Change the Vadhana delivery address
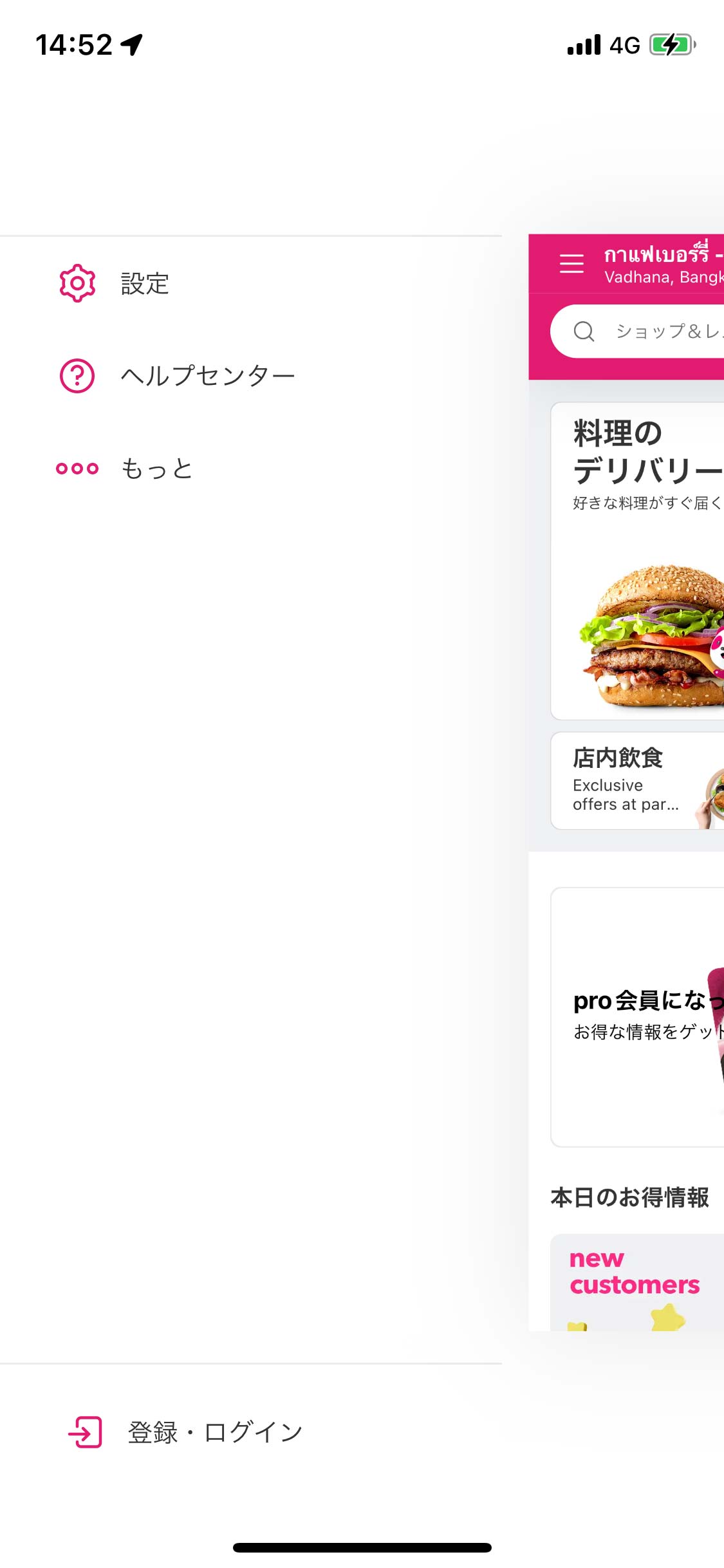This screenshot has width=724, height=1568. click(663, 265)
